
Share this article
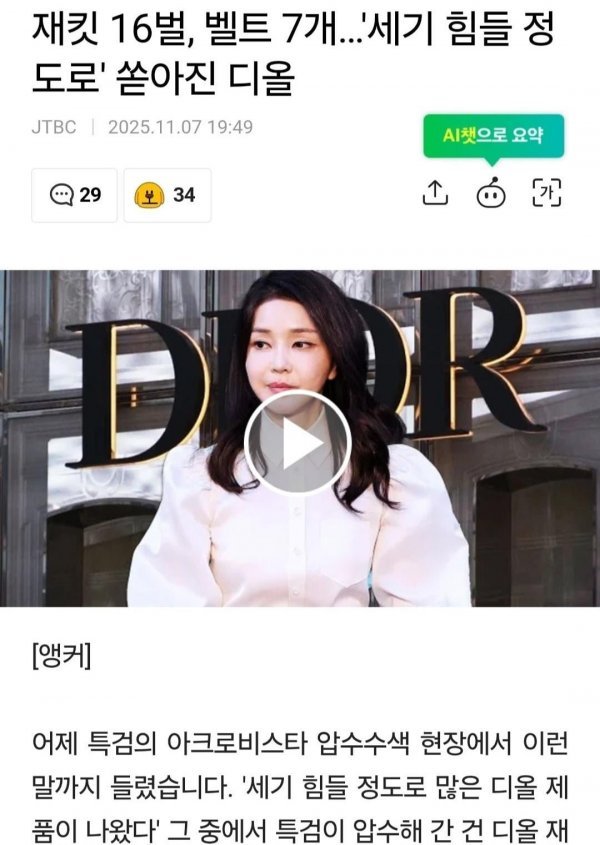pos(434,193)
